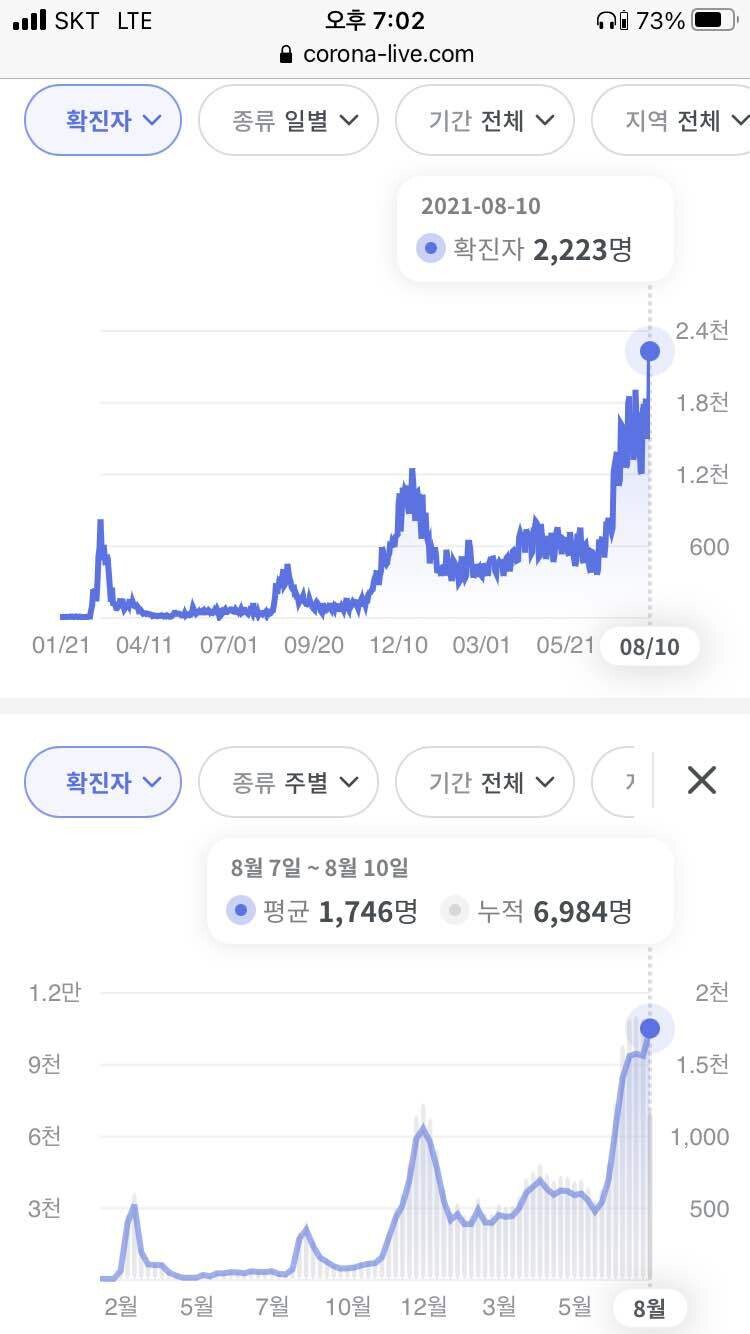Open the 종류 주별 dropdown on weekly chart
Viewport: 750px width, 1334px height.
coord(288,782)
